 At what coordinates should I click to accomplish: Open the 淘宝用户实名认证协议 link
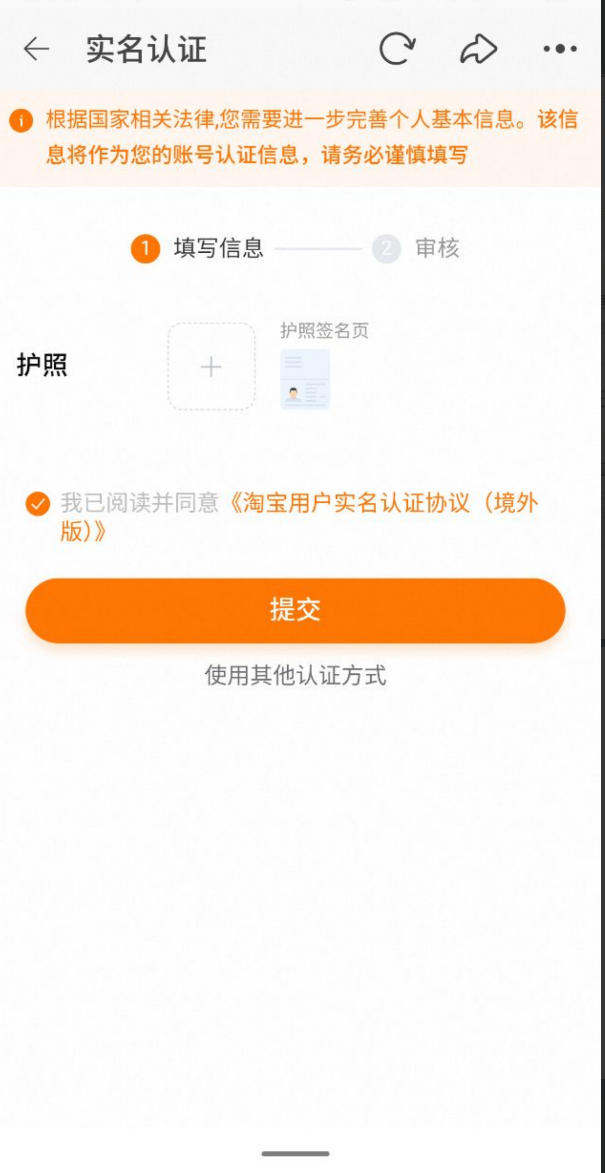(380, 503)
